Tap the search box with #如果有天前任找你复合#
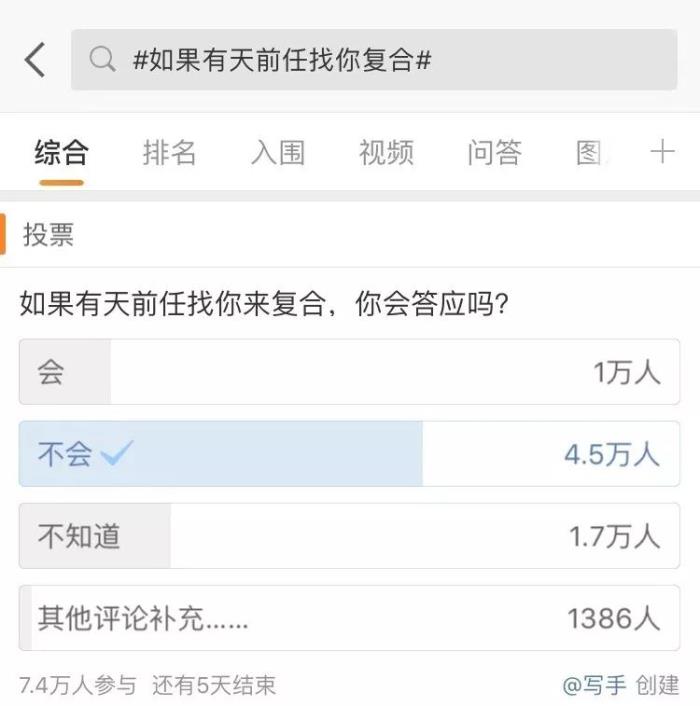The width and height of the screenshot is (700, 706). pos(373,60)
